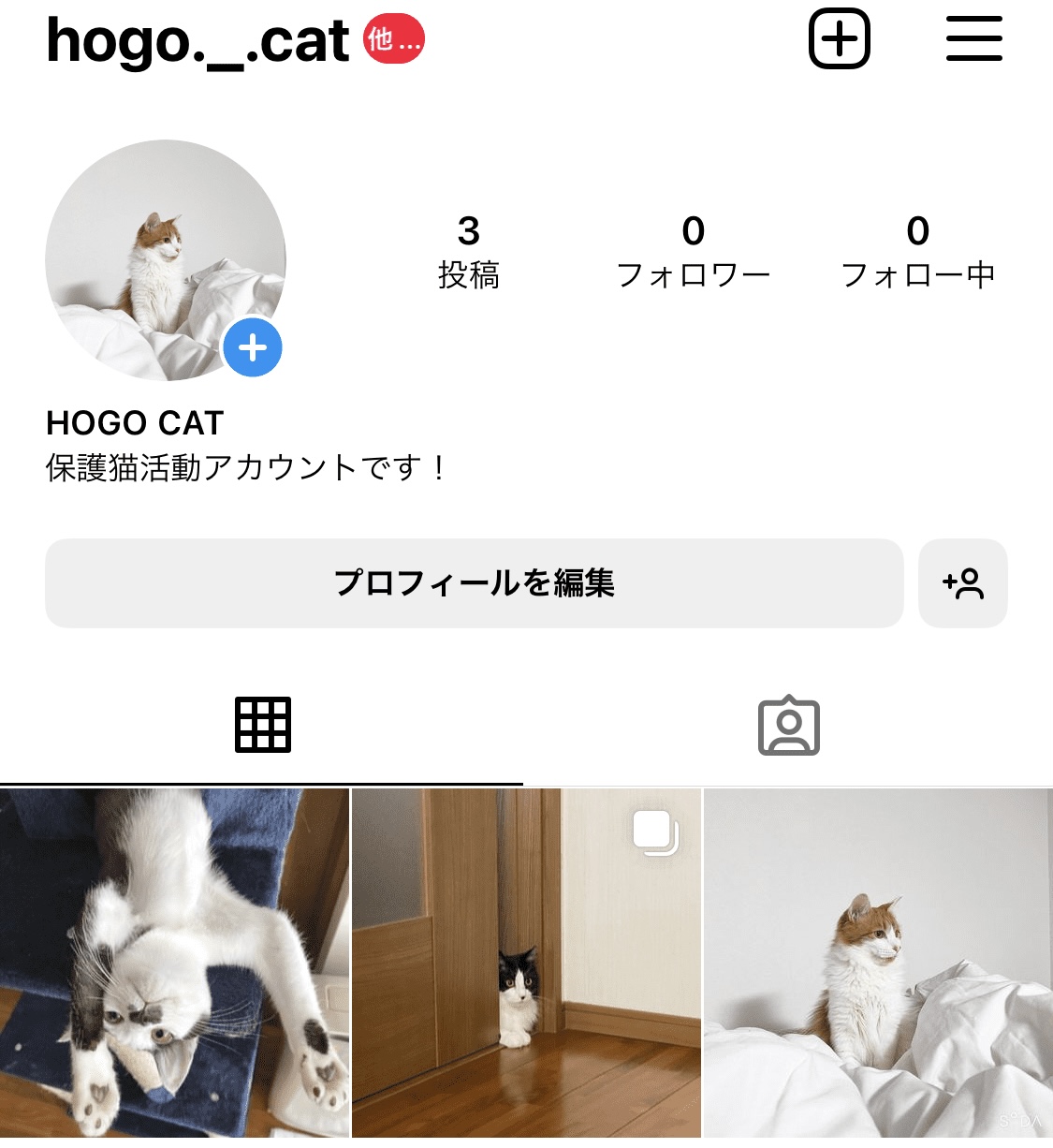
Task: Open the hamburger menu
Action: coord(973,39)
